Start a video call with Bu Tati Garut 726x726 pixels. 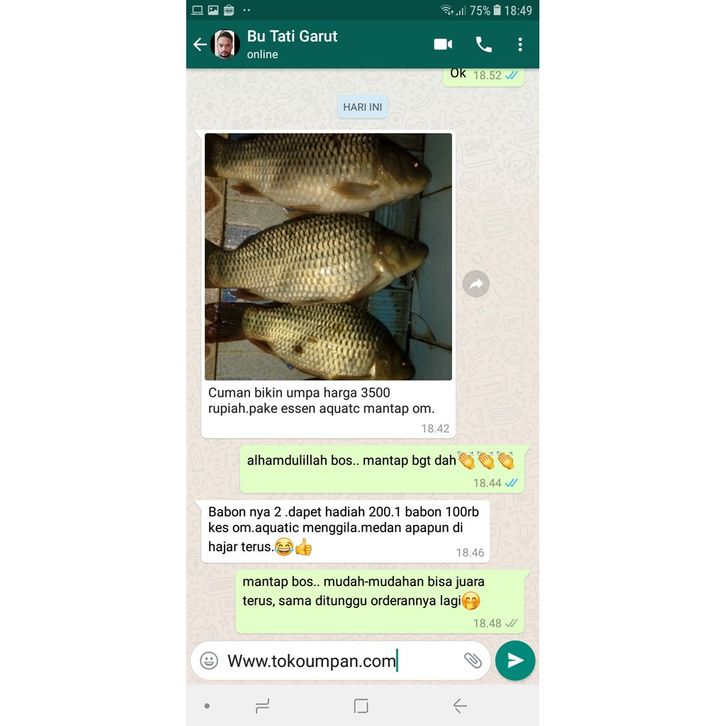[x=443, y=44]
